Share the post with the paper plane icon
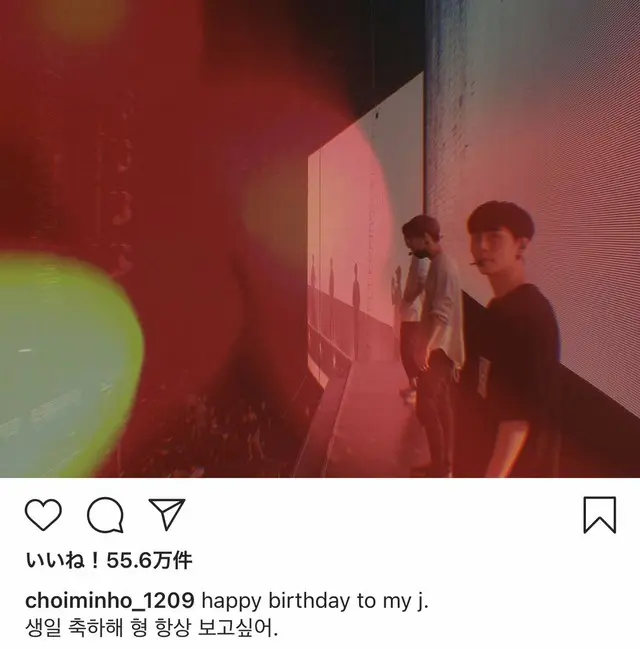This screenshot has height=649, width=640. click(166, 514)
